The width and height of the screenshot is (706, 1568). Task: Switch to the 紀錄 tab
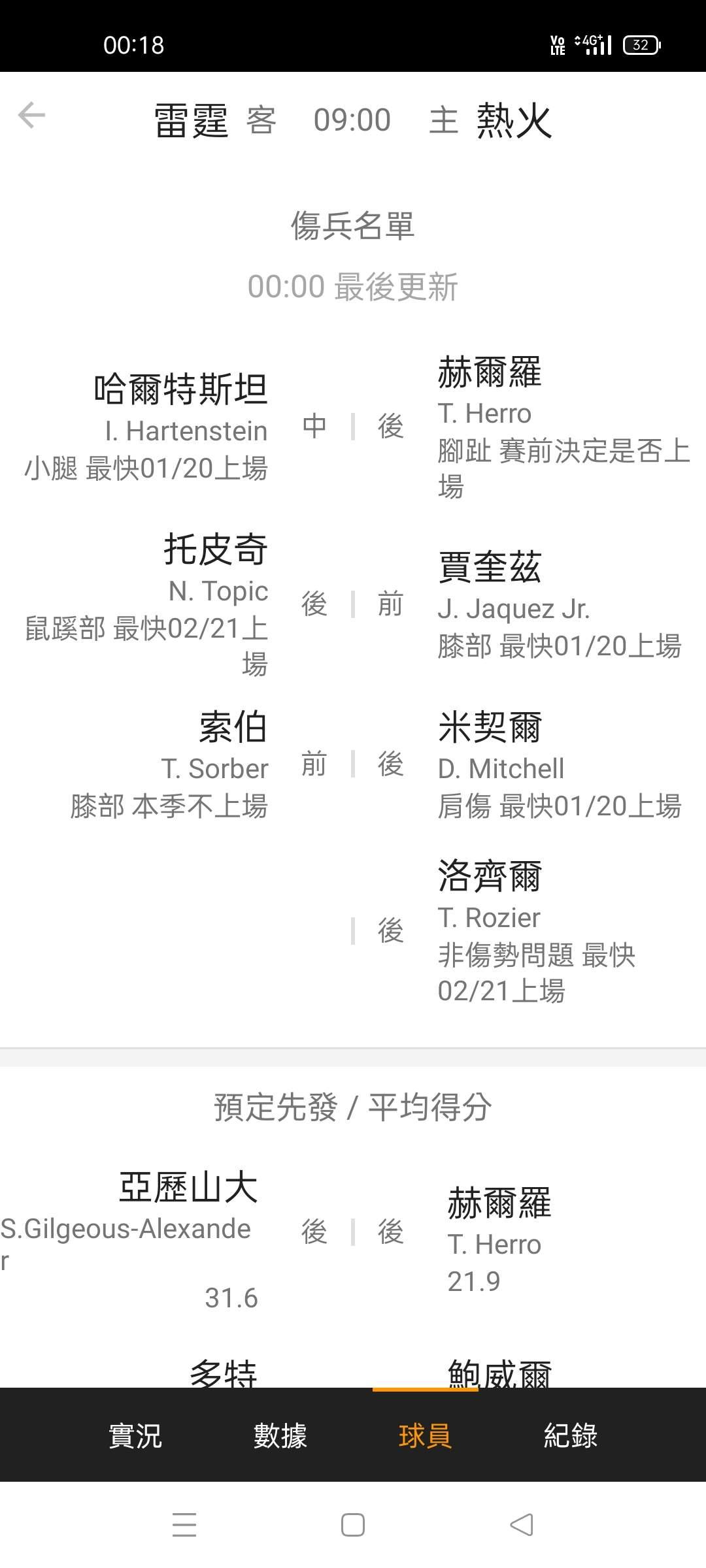pos(571,1435)
